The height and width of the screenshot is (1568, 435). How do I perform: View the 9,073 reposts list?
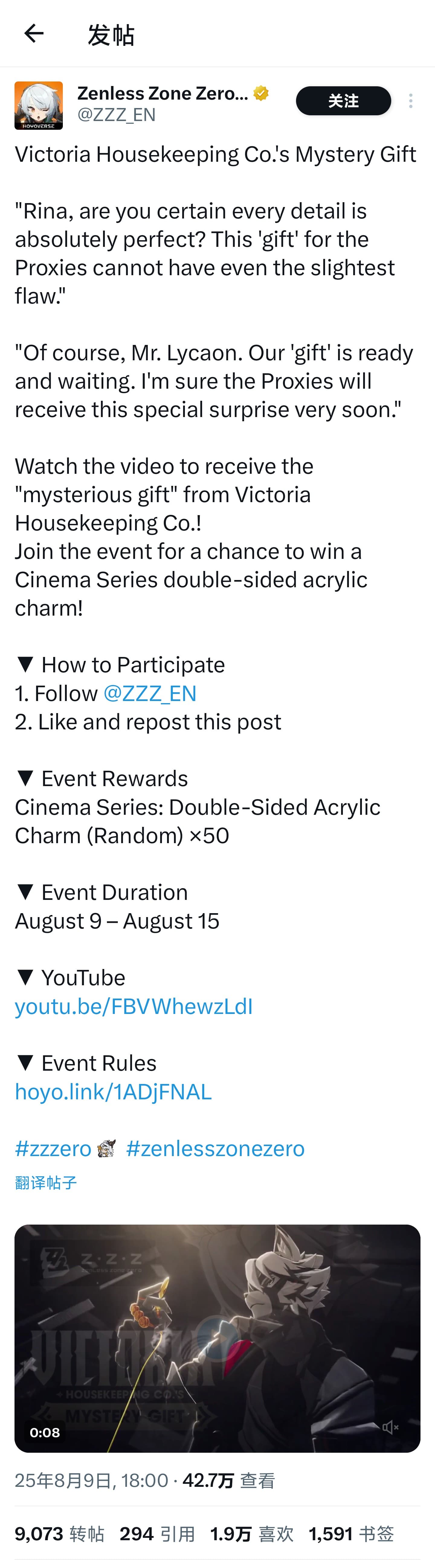[59, 1533]
